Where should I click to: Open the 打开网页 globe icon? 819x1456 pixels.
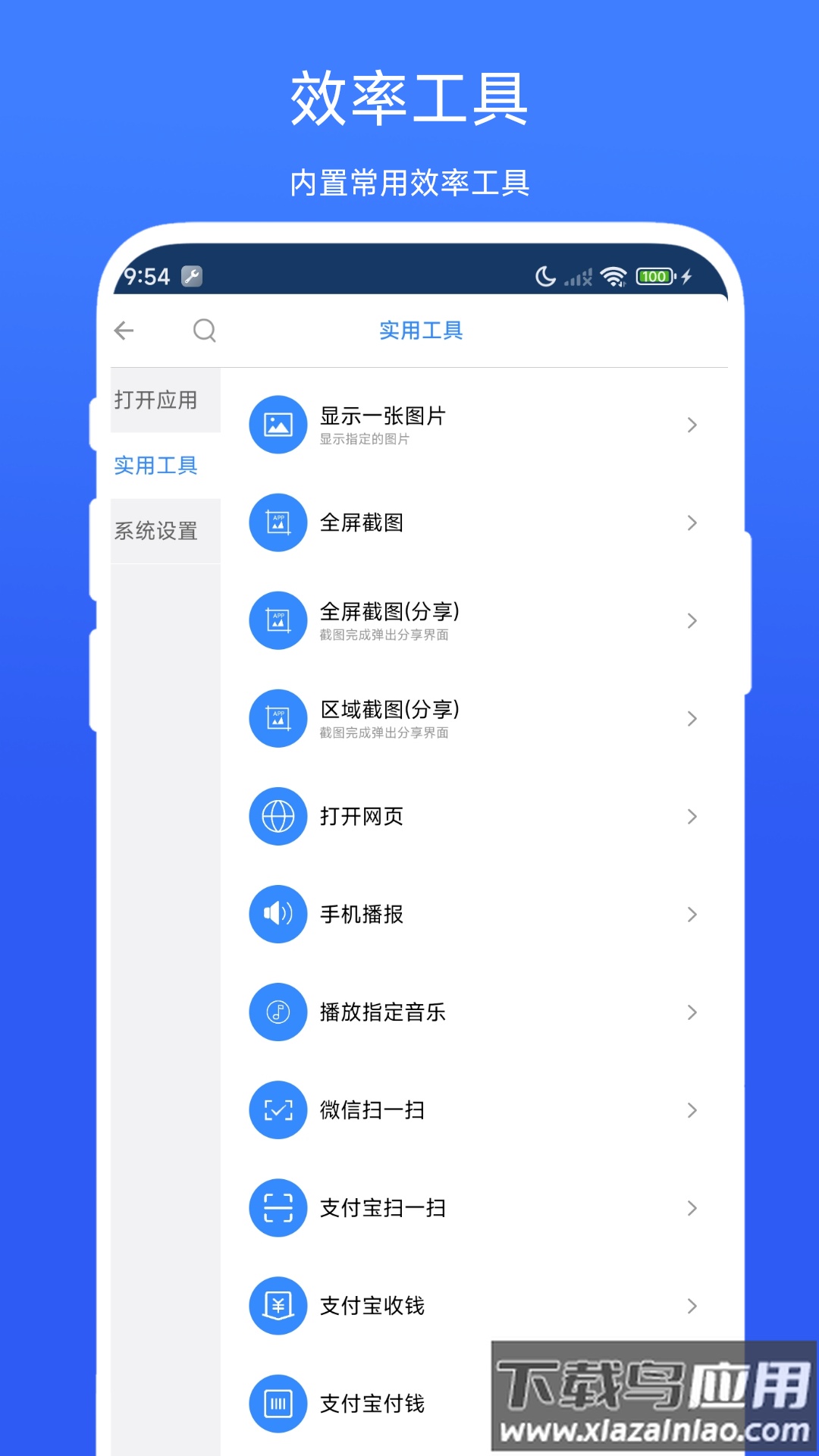pyautogui.click(x=278, y=817)
